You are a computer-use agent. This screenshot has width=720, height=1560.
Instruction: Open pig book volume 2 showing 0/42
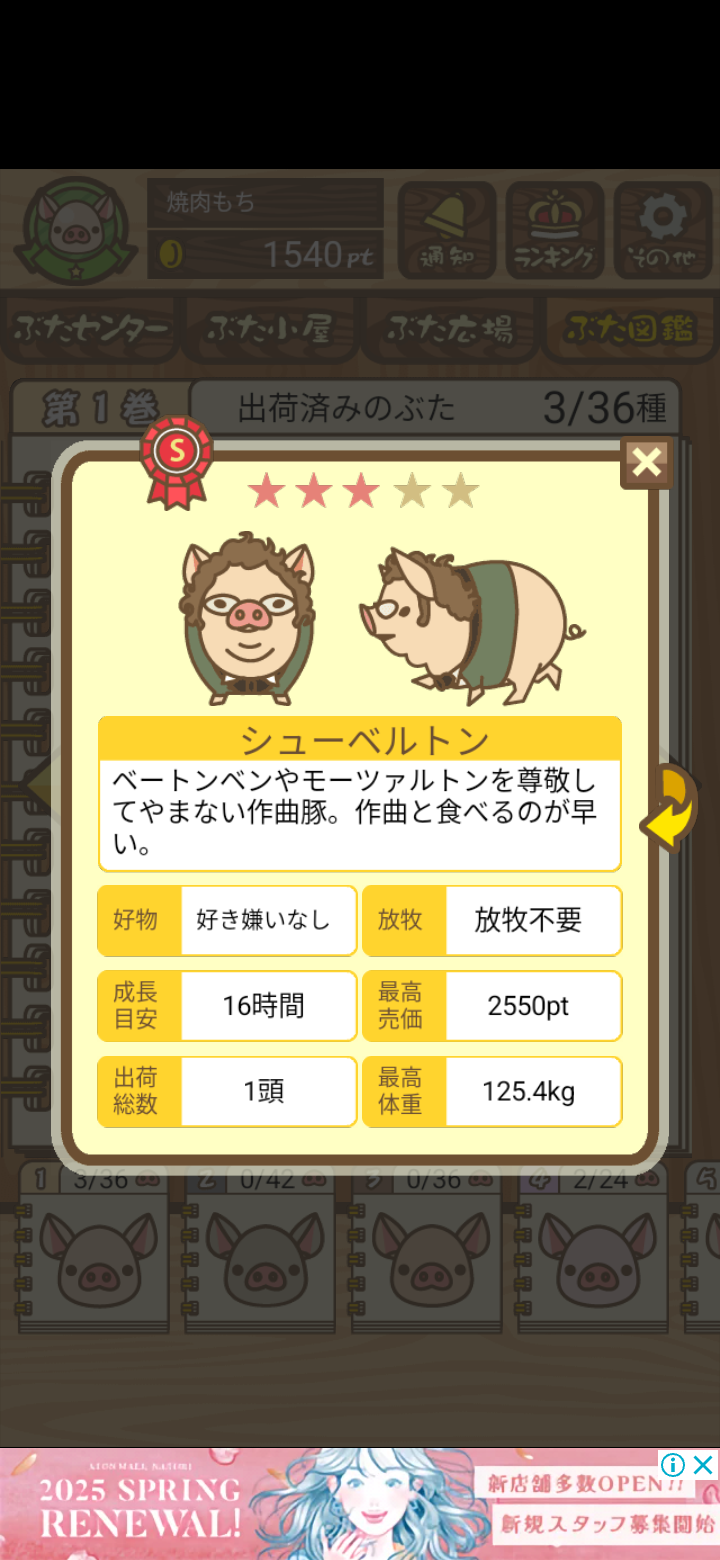point(259,1248)
